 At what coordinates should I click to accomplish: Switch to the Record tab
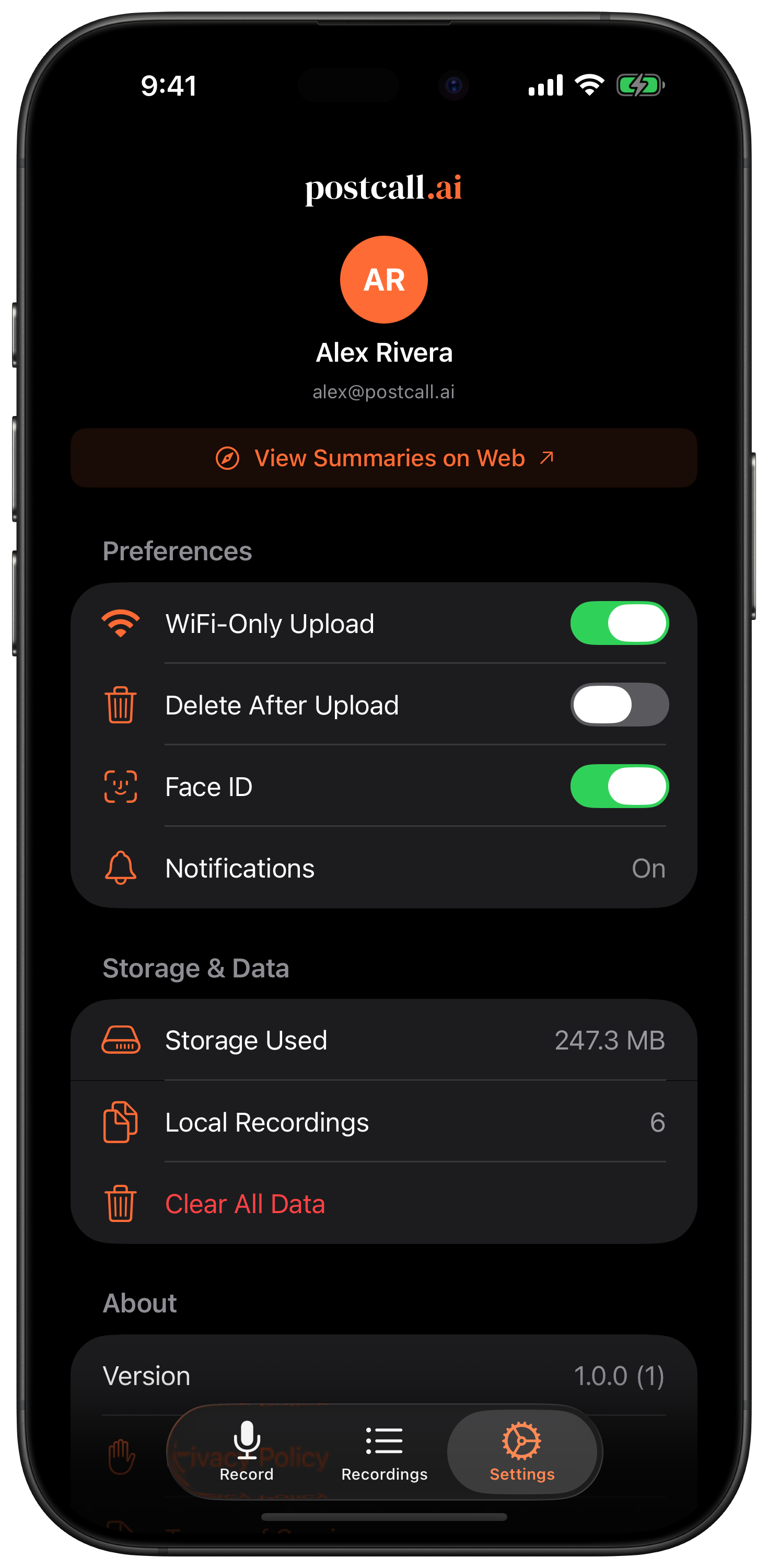247,1452
